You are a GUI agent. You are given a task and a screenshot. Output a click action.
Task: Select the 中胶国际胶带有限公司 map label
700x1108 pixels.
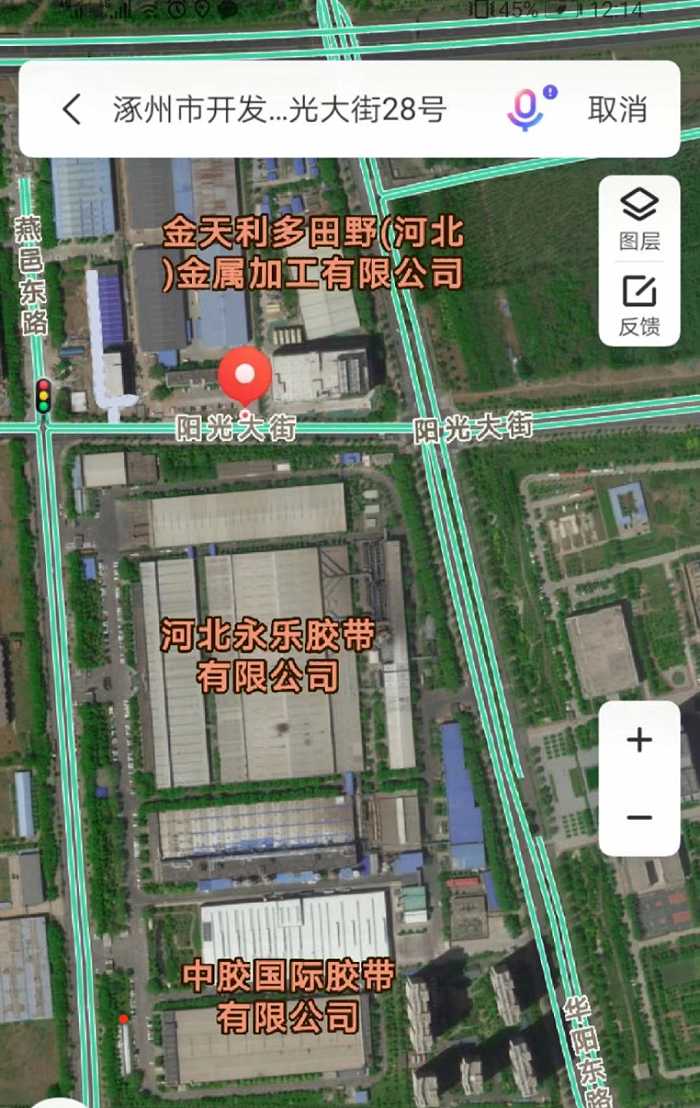click(x=289, y=996)
